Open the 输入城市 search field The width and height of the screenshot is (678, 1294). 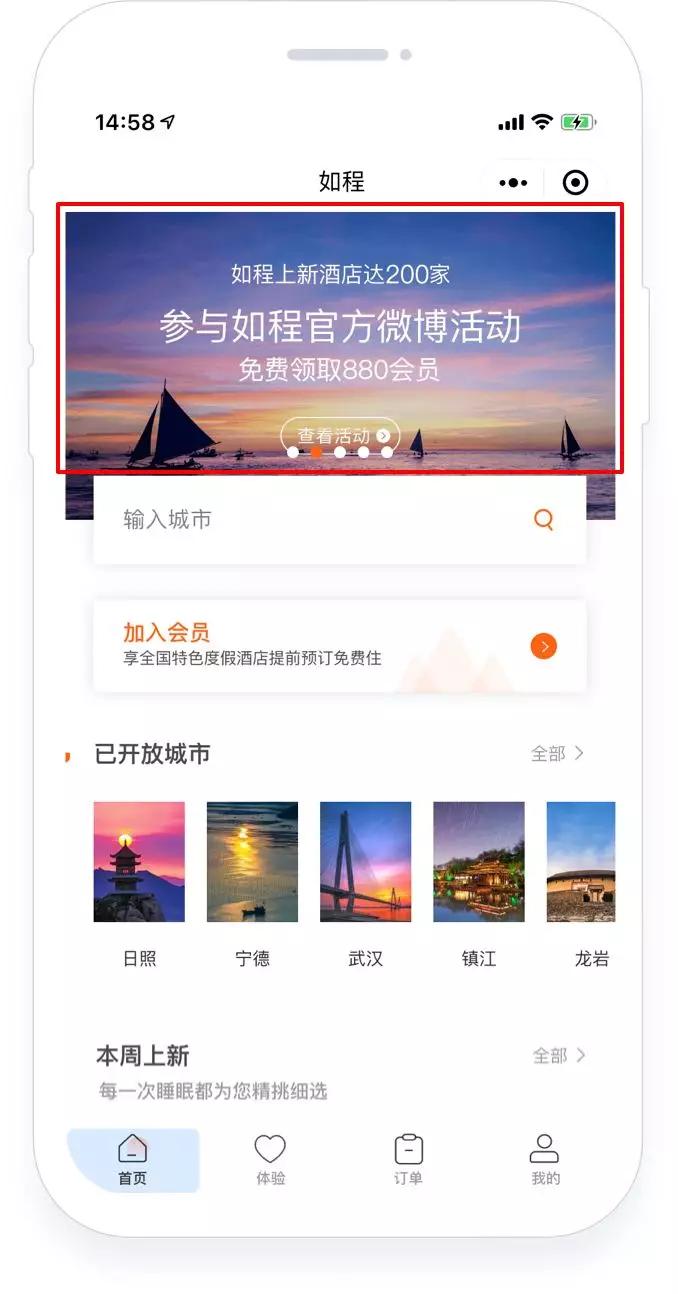pos(340,519)
